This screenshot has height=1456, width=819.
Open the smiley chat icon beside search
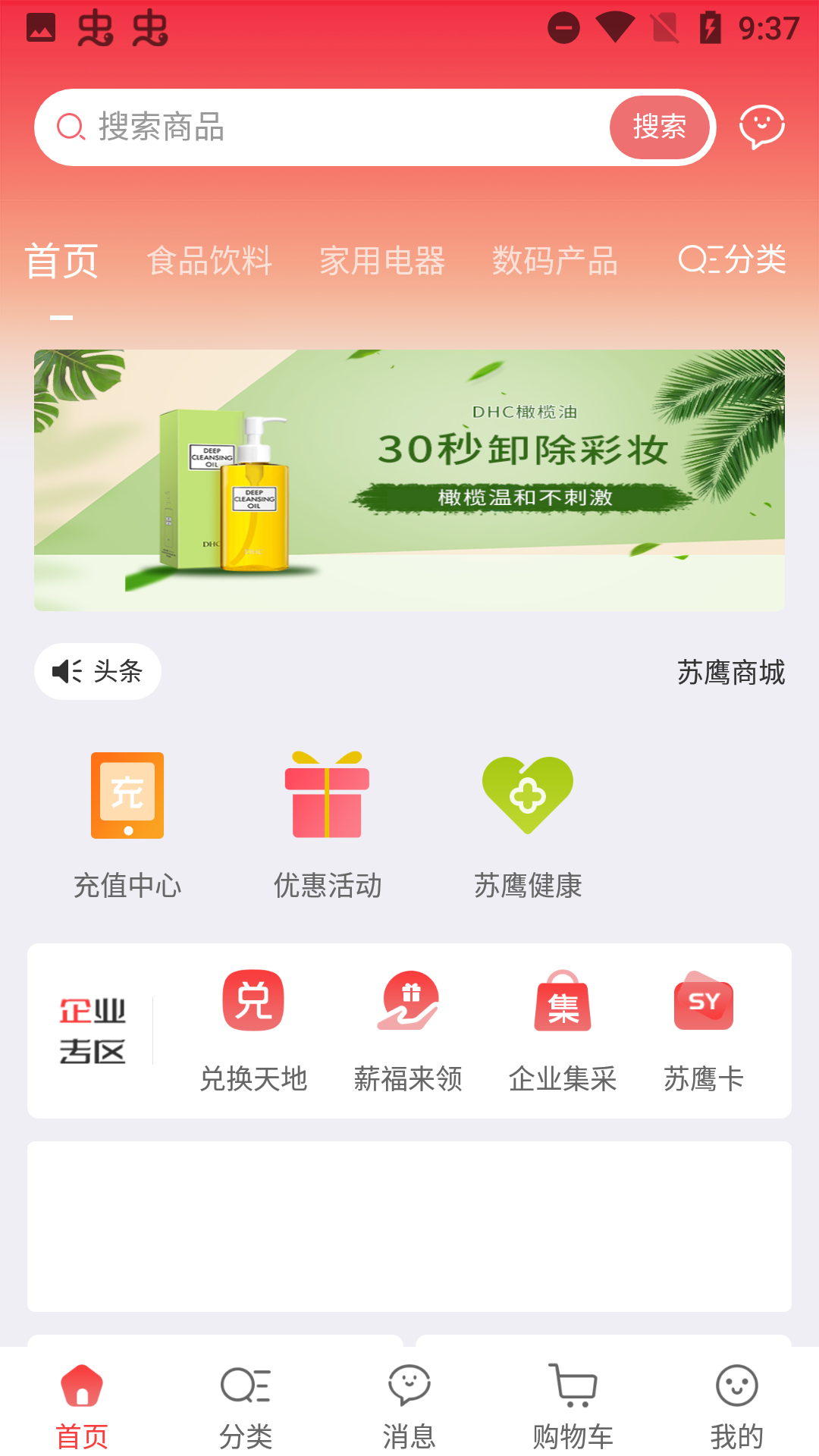pyautogui.click(x=762, y=127)
